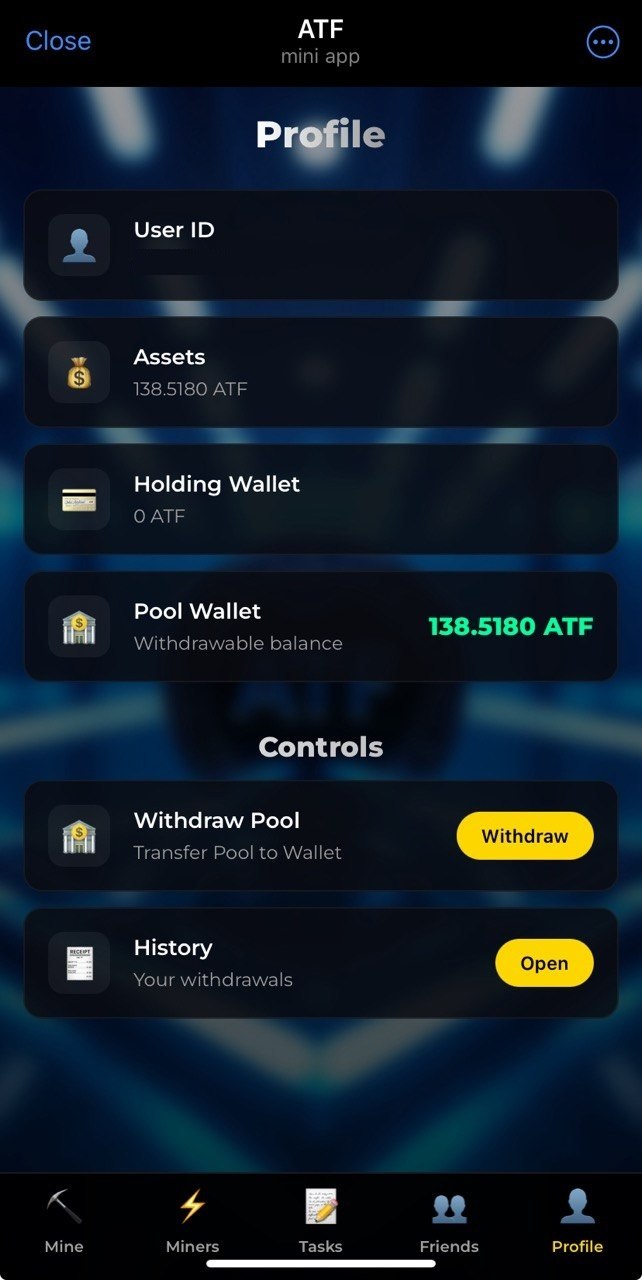Open the three-dot more options menu
Viewport: 642px width, 1280px height.
(602, 42)
